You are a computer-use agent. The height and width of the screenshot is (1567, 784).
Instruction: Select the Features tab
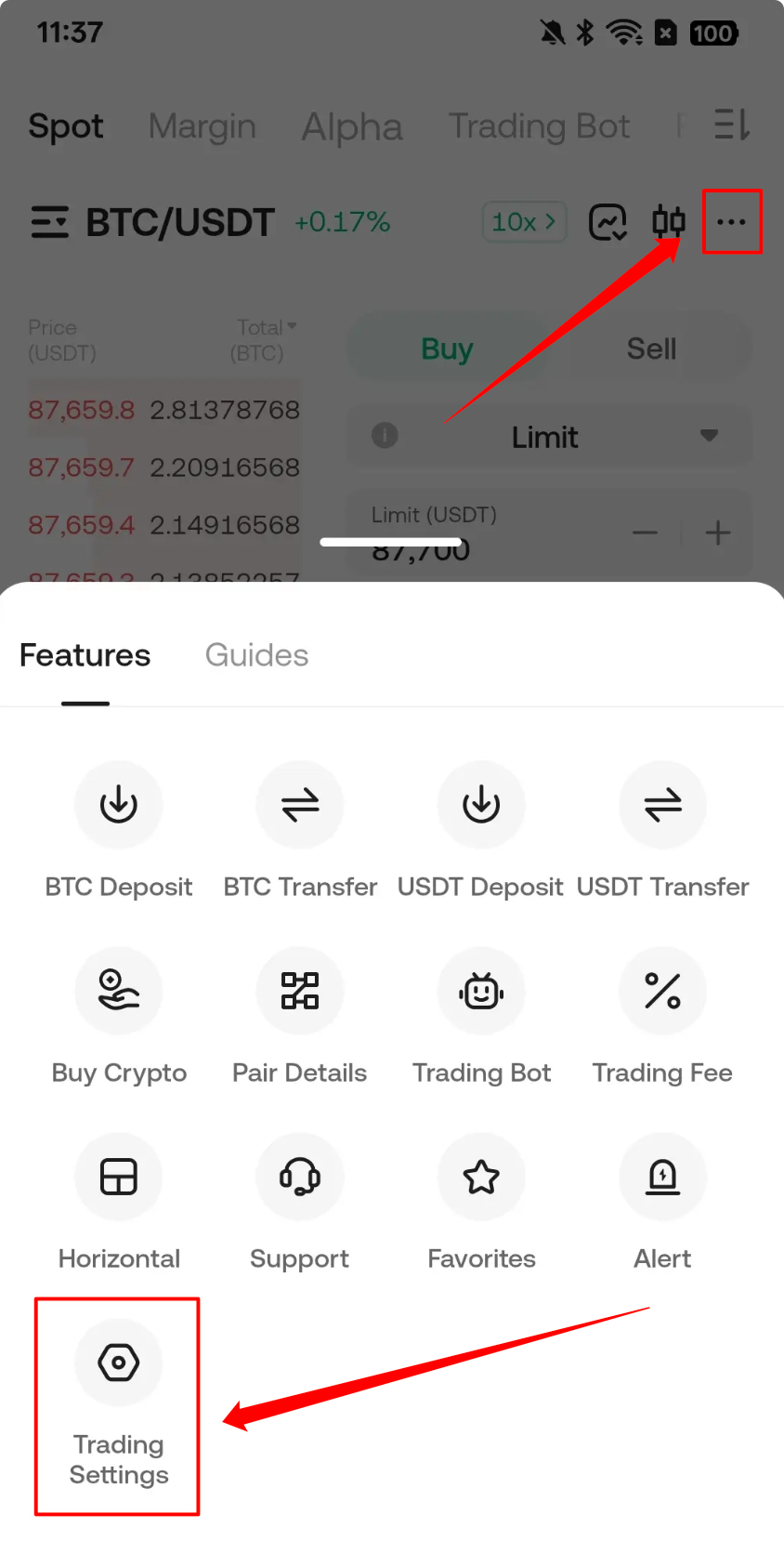tap(85, 655)
